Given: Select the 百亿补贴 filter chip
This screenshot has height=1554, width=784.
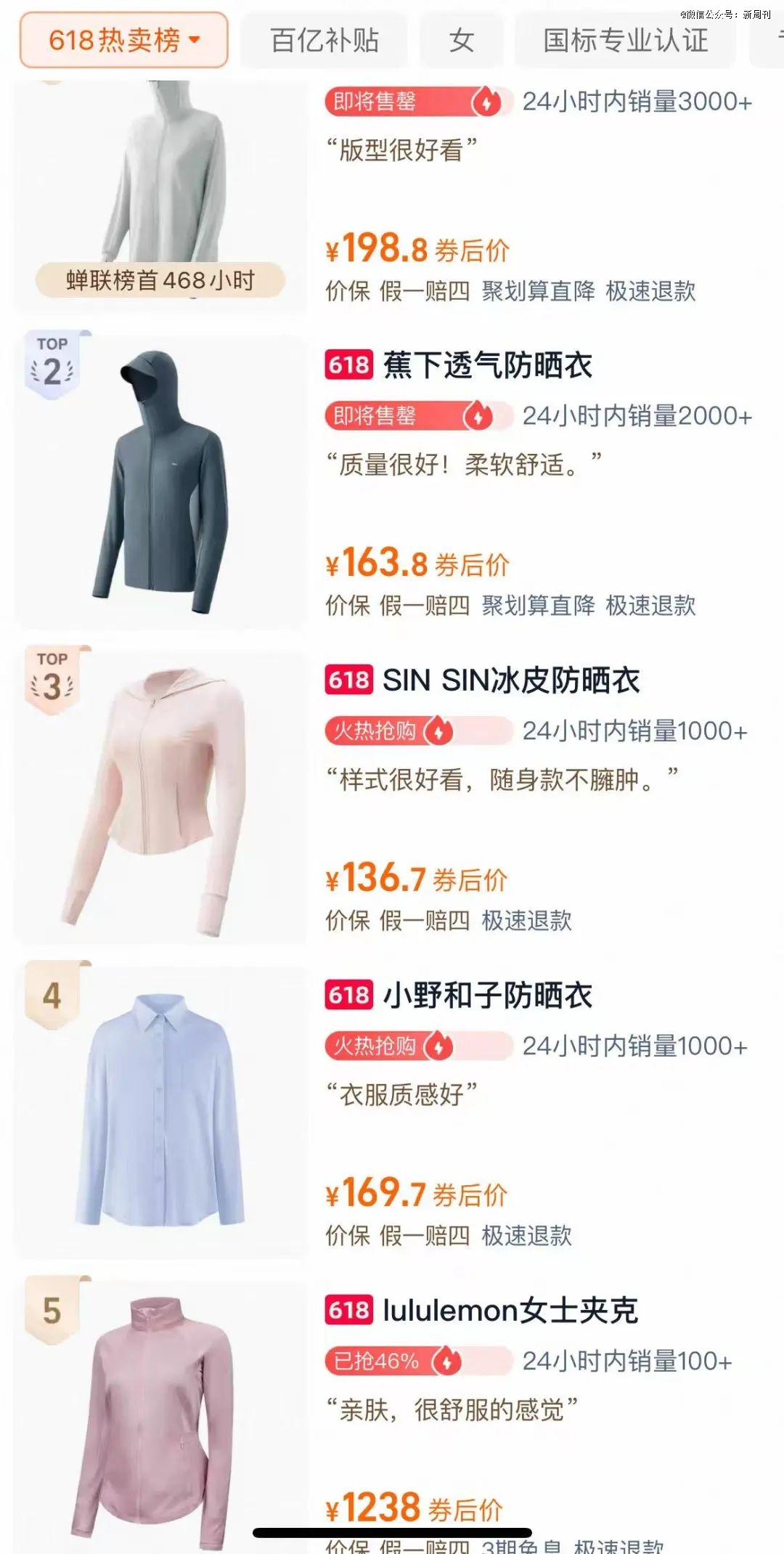Looking at the screenshot, I should pyautogui.click(x=324, y=41).
